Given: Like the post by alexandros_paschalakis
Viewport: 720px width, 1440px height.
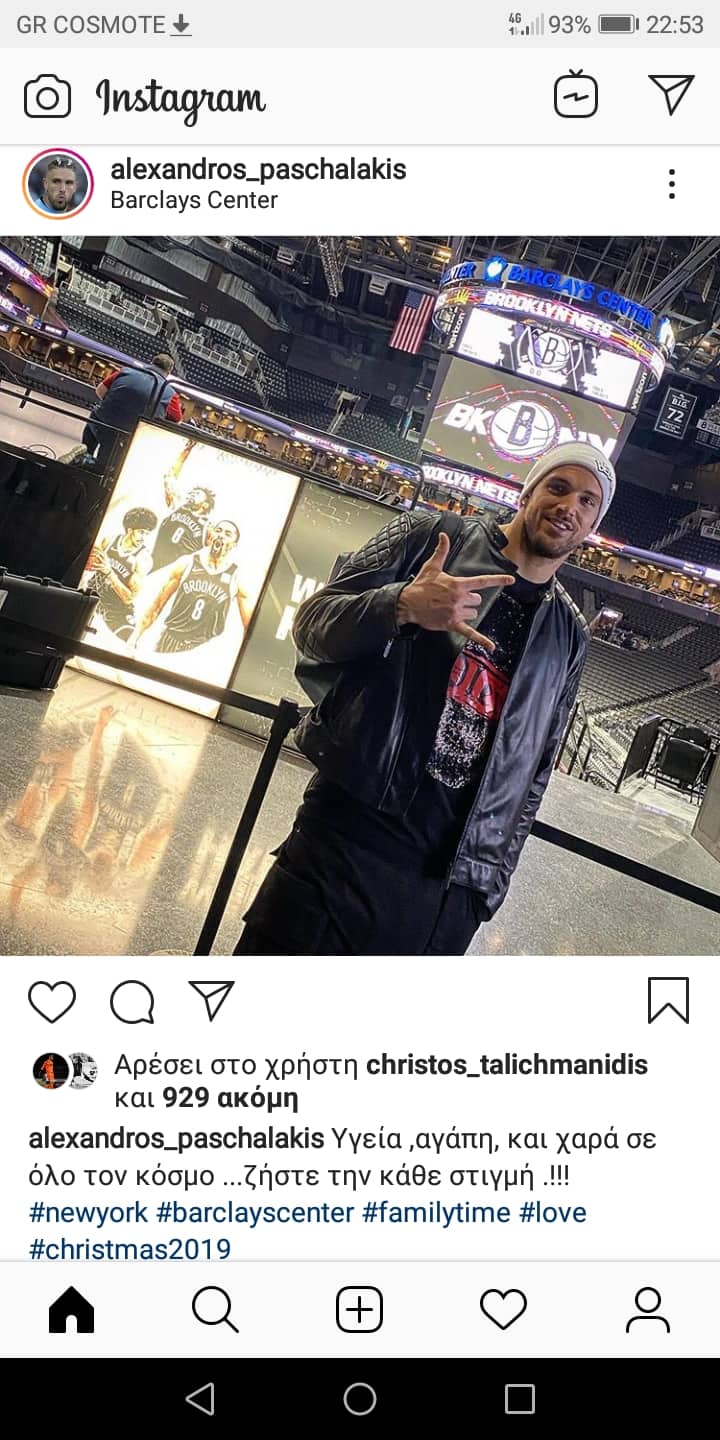Looking at the screenshot, I should pyautogui.click(x=52, y=1001).
